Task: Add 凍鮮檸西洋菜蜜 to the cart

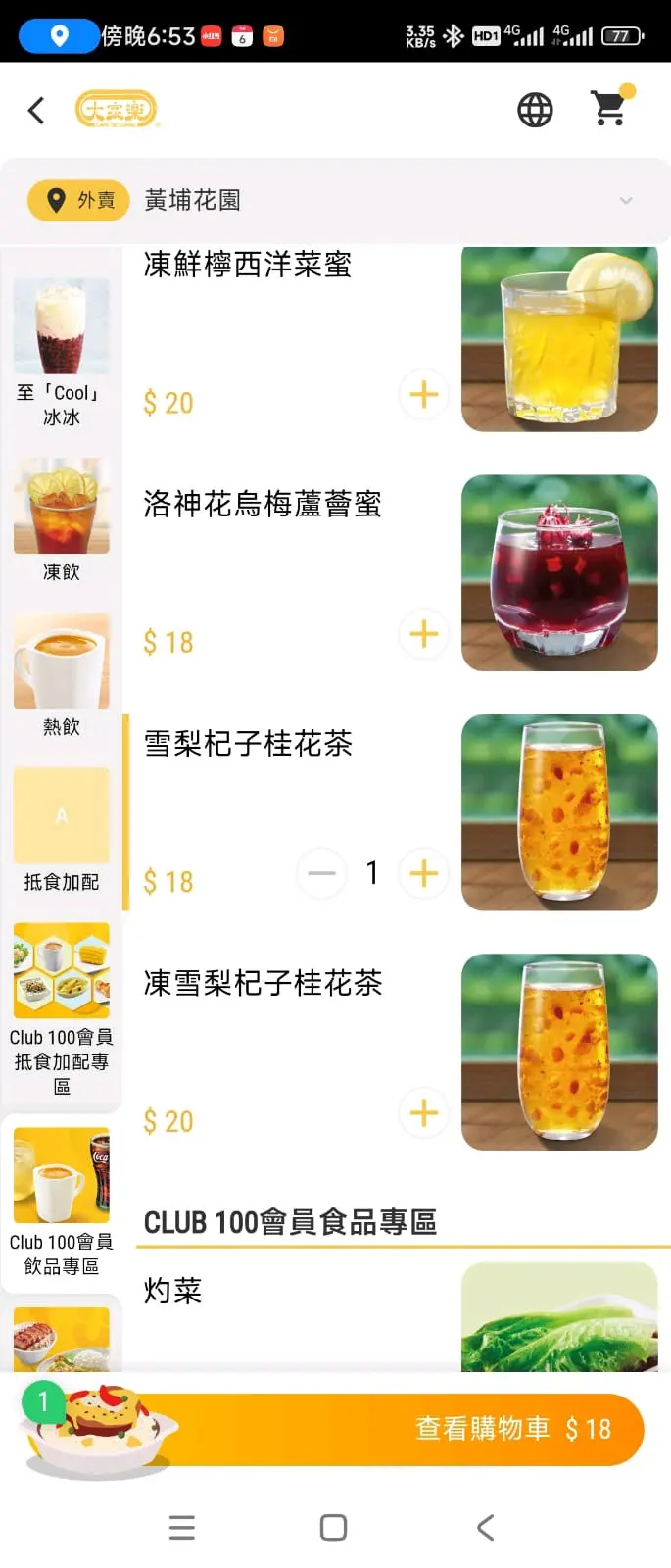Action: [x=423, y=395]
